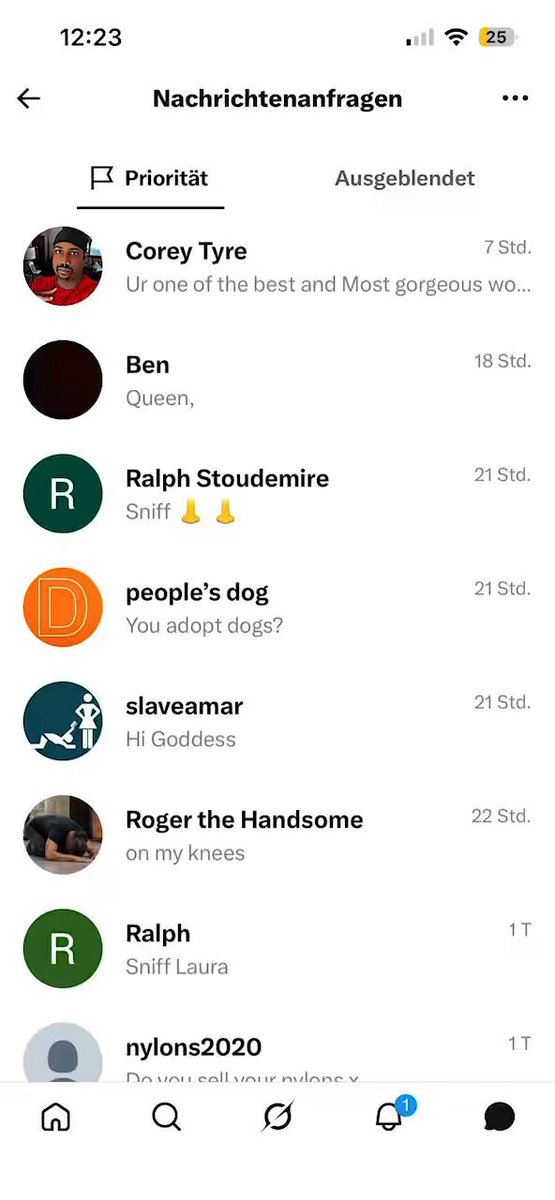Viewport: 555px width, 1200px height.
Task: Open the message request from Corey Tyre
Action: [277, 266]
